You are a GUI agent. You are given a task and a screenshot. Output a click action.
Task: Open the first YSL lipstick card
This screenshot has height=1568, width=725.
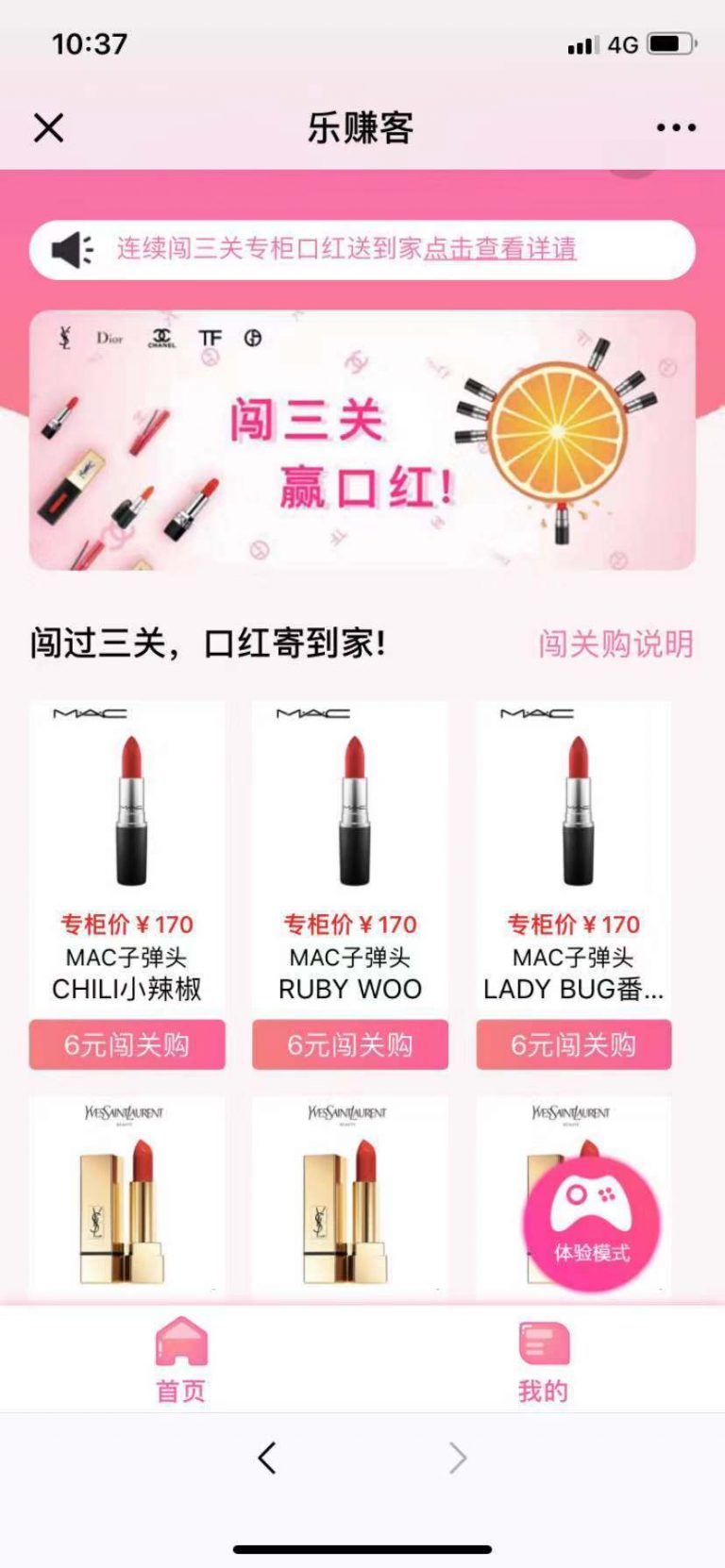click(x=126, y=1198)
